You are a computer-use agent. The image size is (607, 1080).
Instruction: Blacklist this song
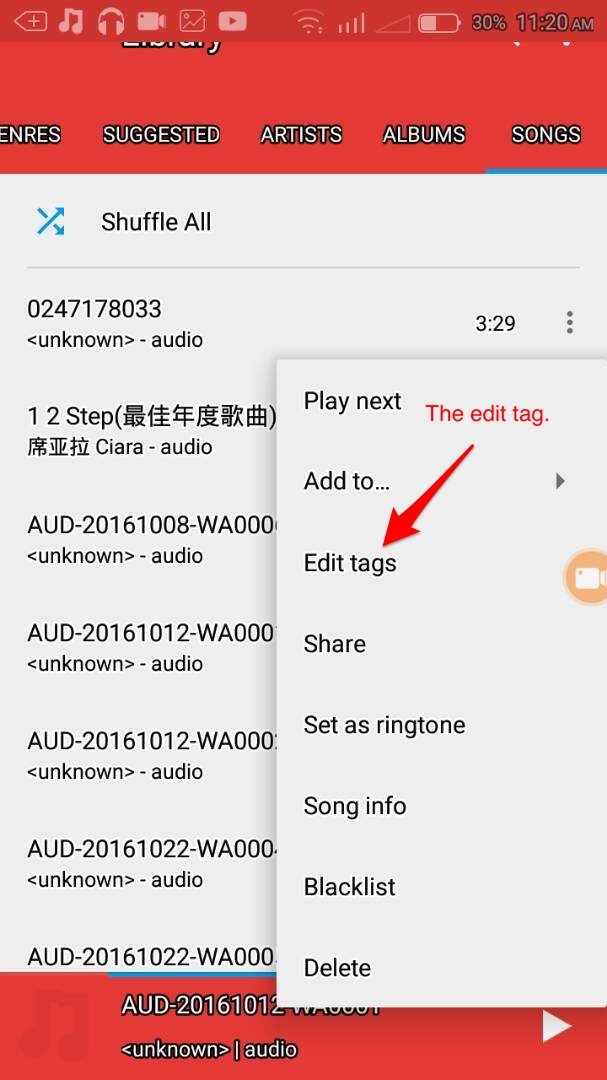tap(350, 887)
